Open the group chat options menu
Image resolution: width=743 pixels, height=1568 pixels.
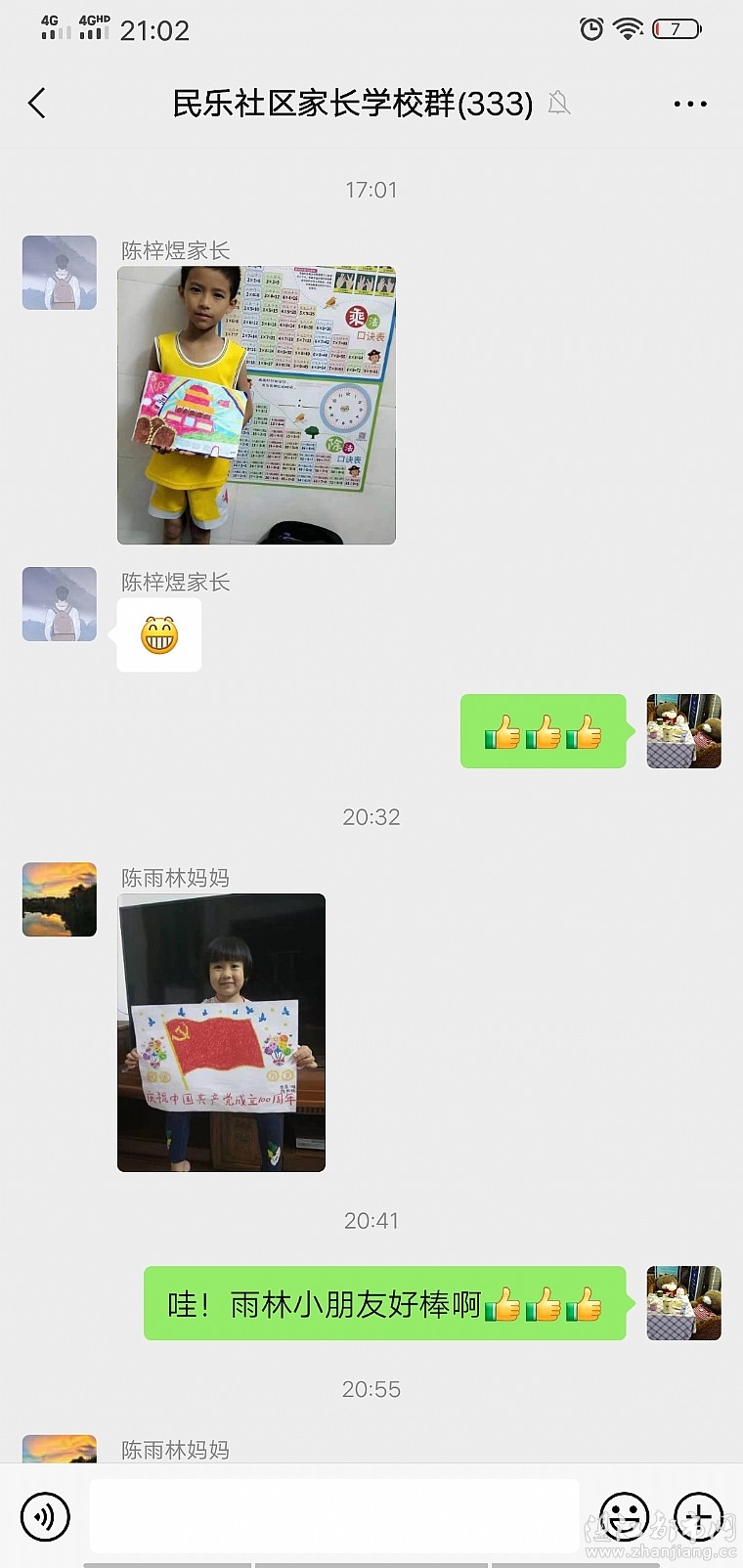tap(690, 104)
